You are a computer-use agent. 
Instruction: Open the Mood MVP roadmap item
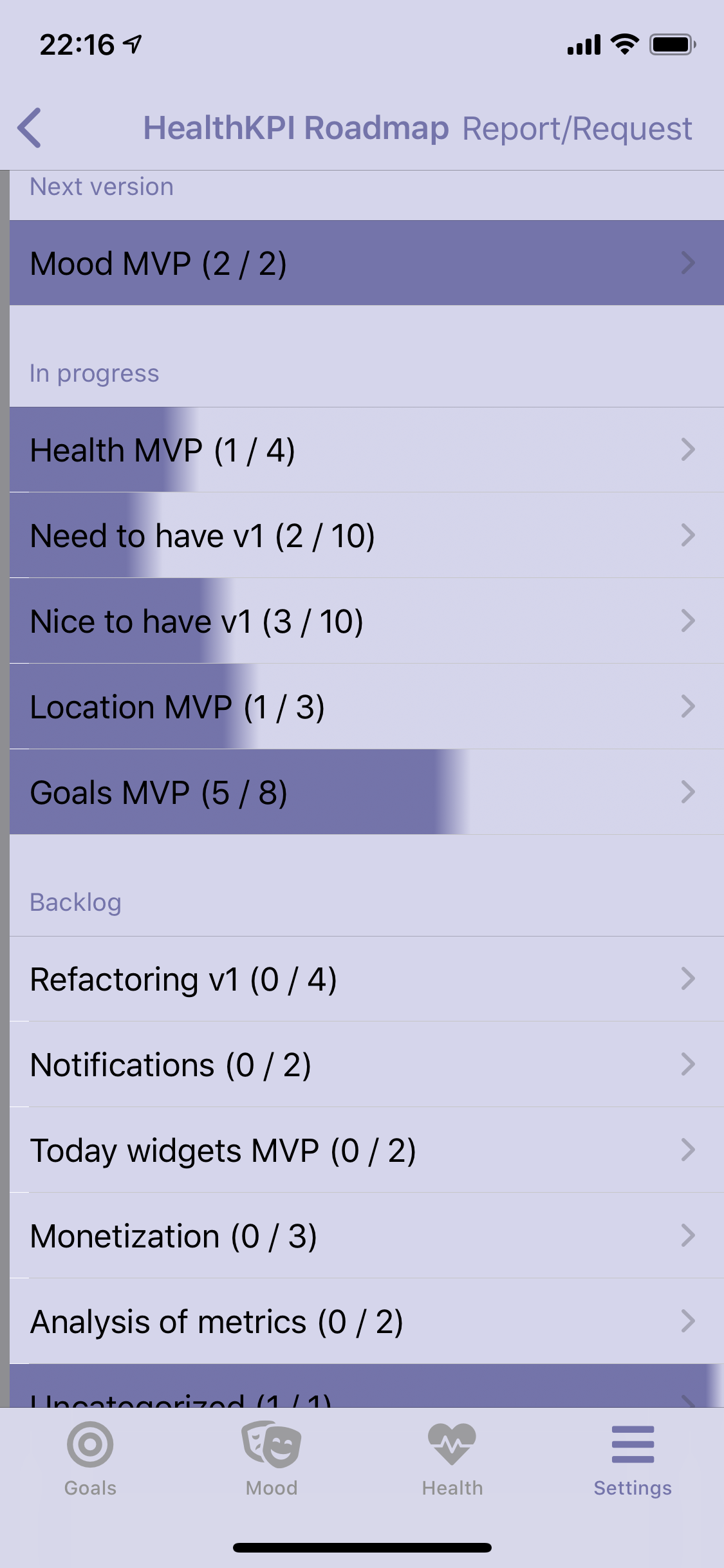click(x=367, y=263)
